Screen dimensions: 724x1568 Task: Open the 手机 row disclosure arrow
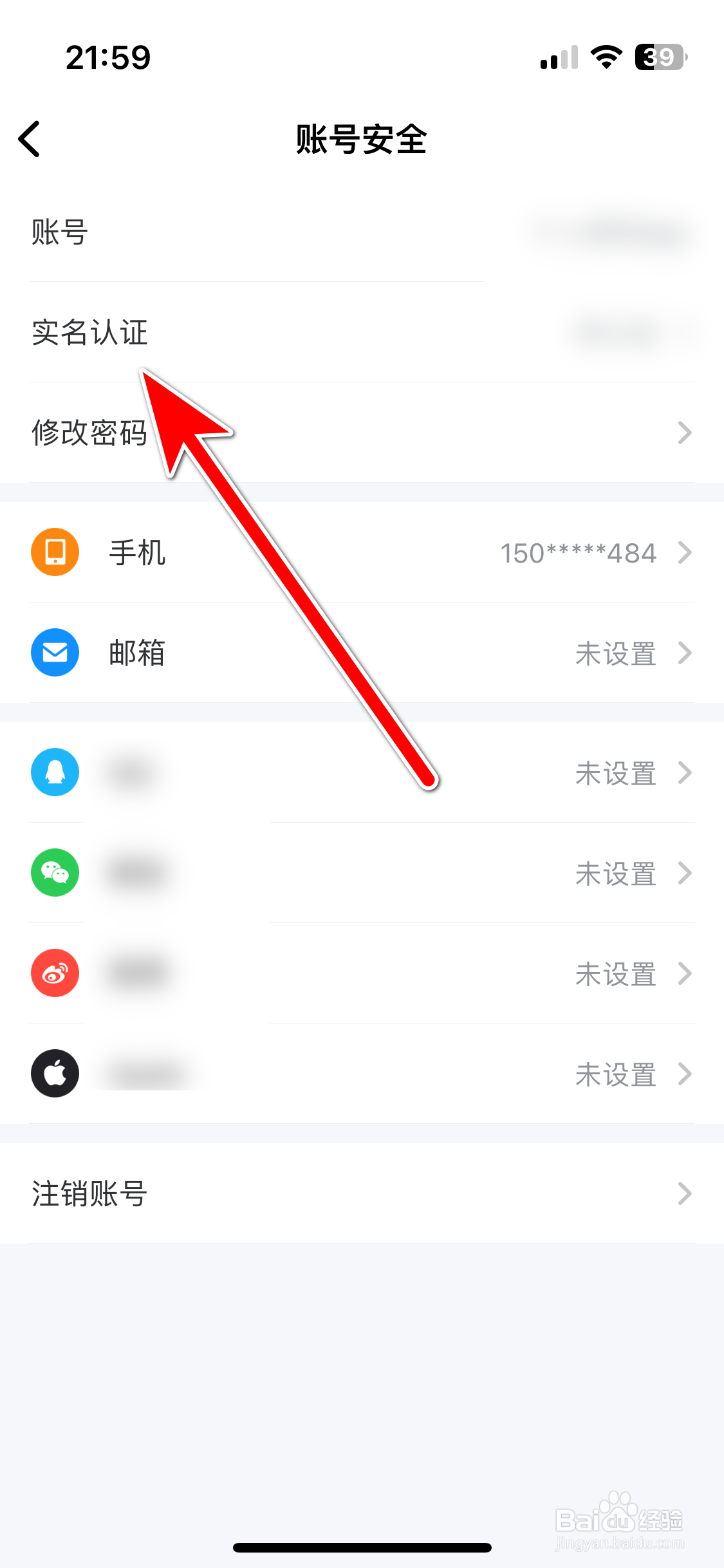[684, 552]
